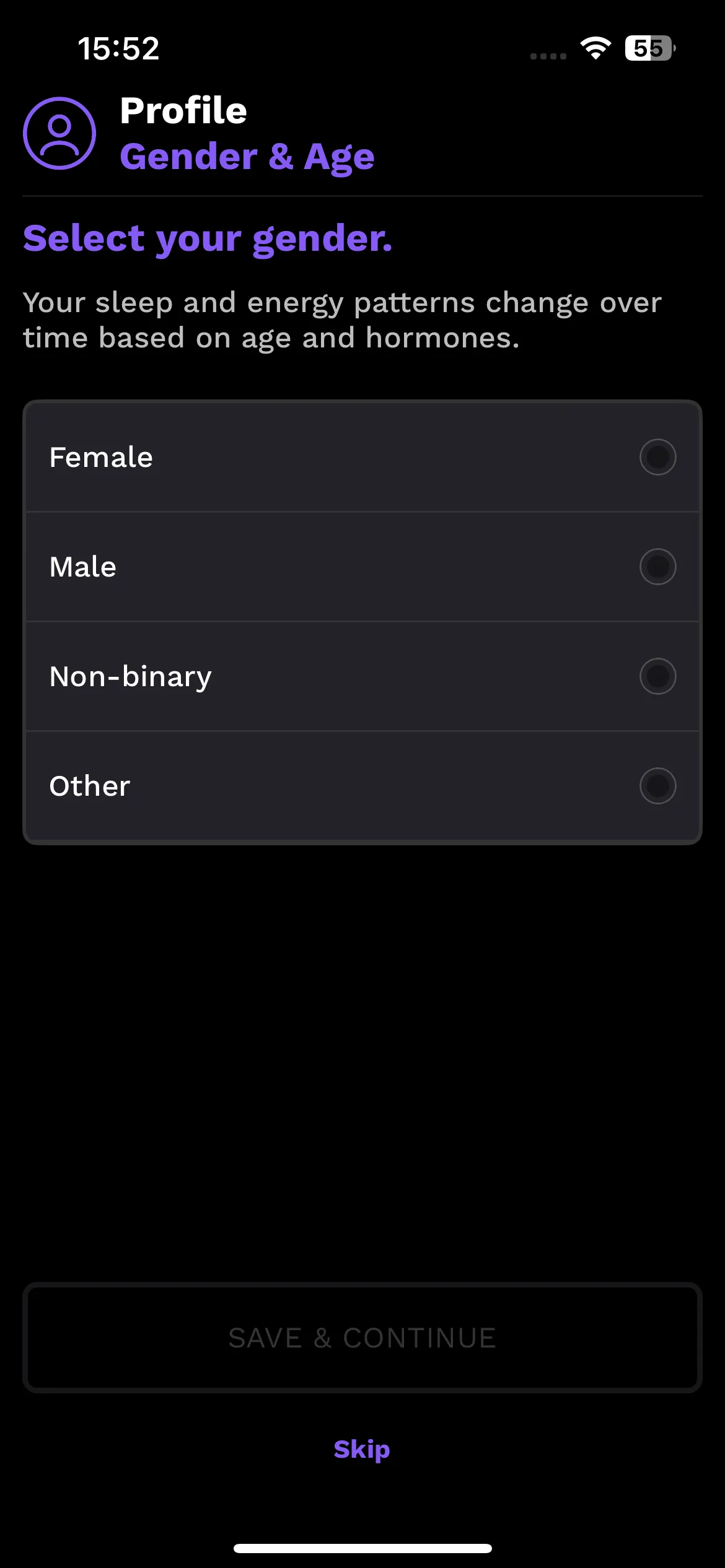This screenshot has width=725, height=1568.
Task: Tap Save & Continue
Action: point(362,1338)
